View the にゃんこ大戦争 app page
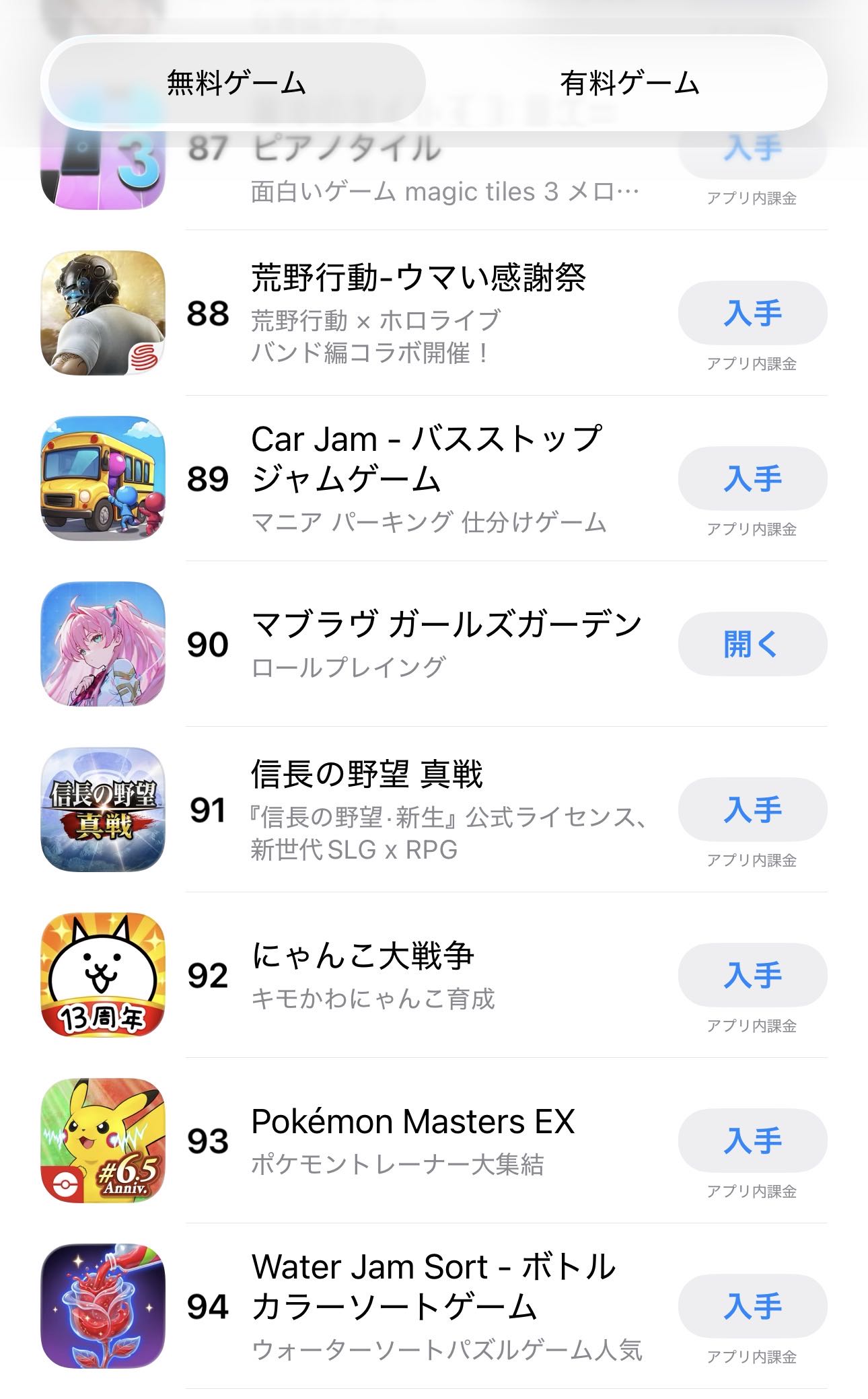868x1399 pixels. pyautogui.click(x=363, y=956)
